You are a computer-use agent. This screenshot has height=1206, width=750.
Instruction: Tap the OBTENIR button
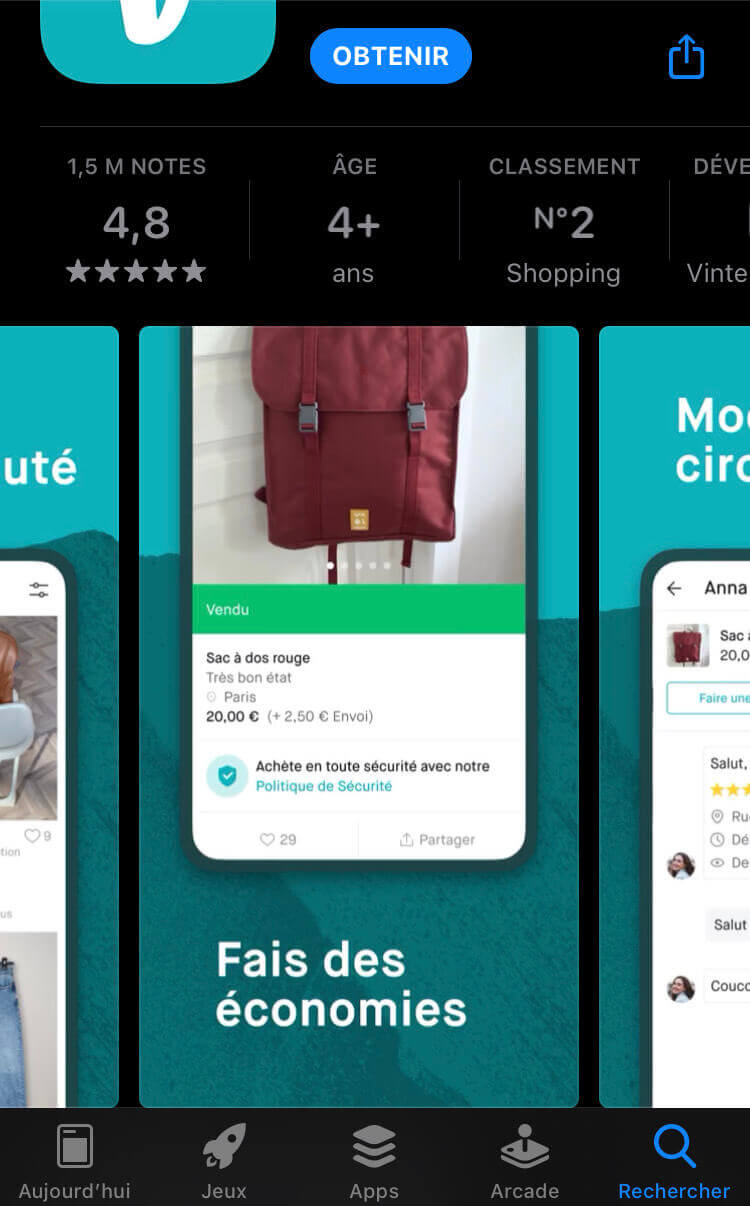point(390,56)
